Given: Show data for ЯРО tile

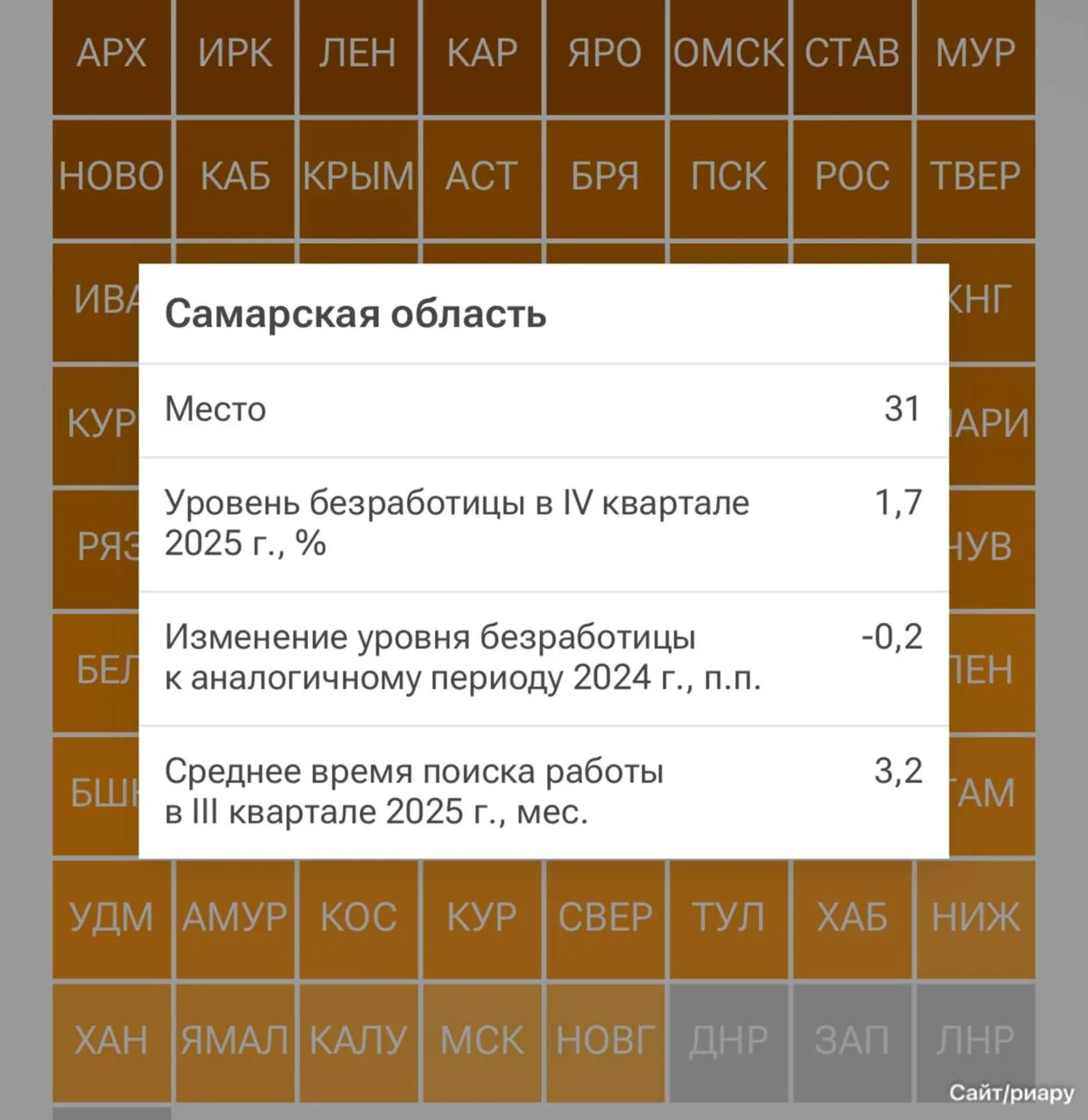Looking at the screenshot, I should (x=605, y=54).
